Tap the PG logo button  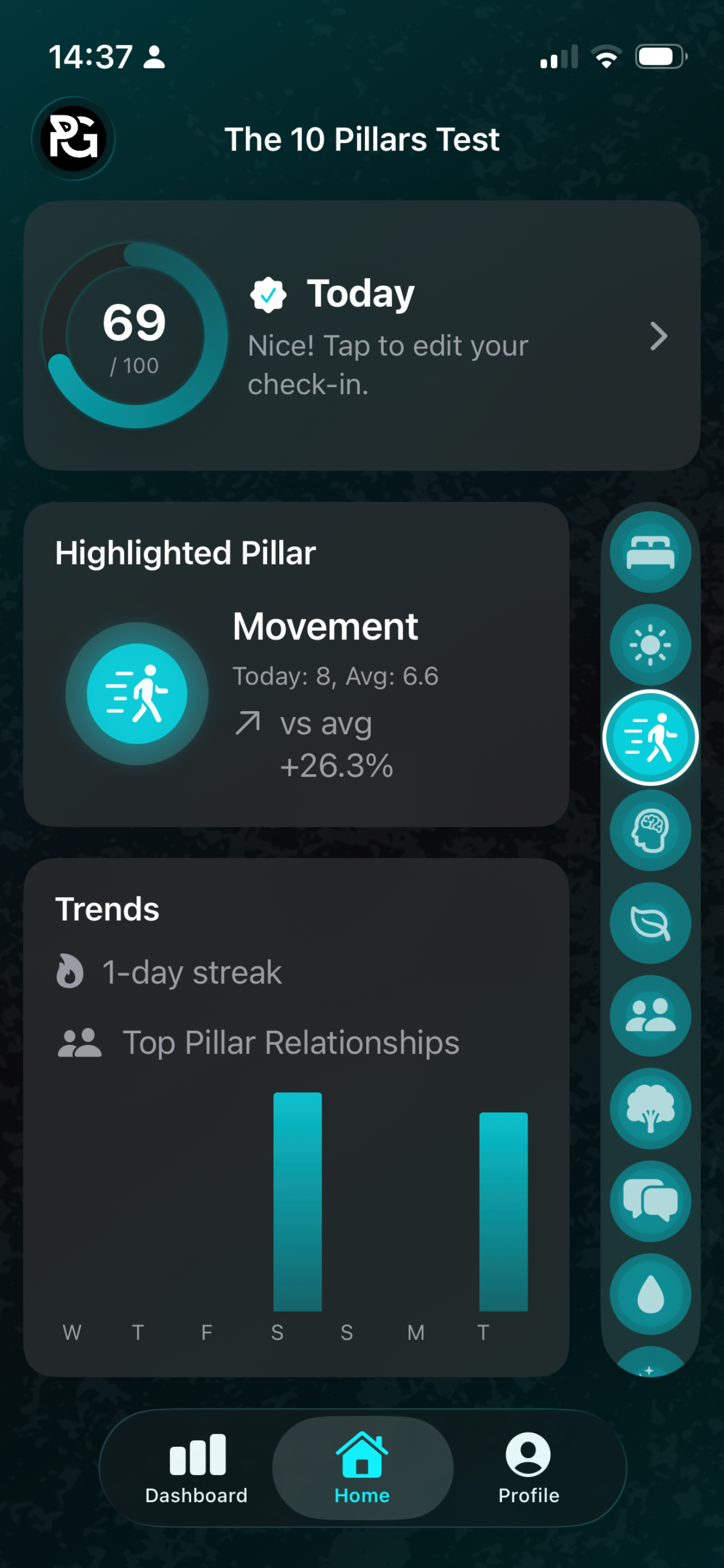(73, 138)
